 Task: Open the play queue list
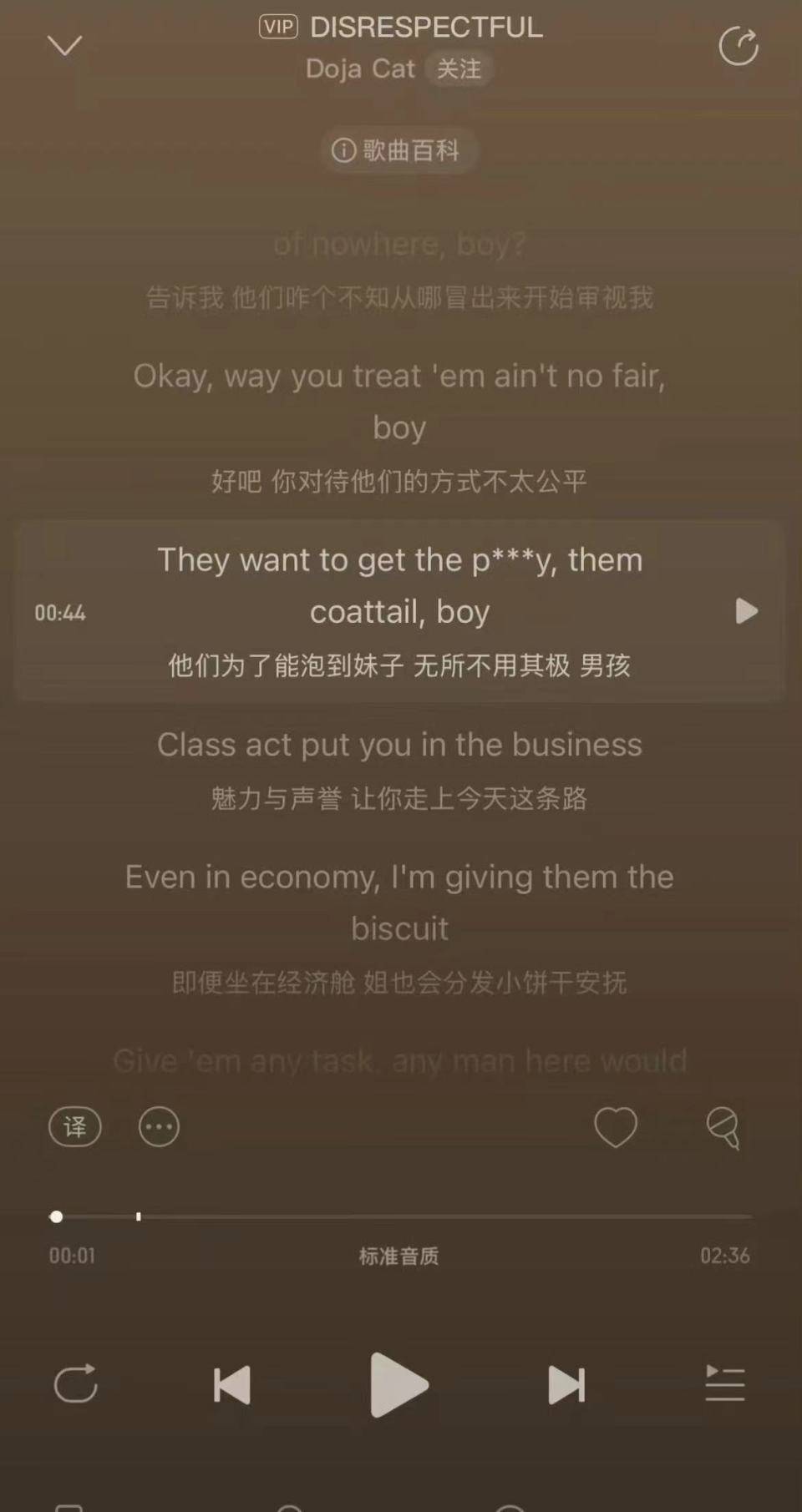pyautogui.click(x=724, y=1384)
